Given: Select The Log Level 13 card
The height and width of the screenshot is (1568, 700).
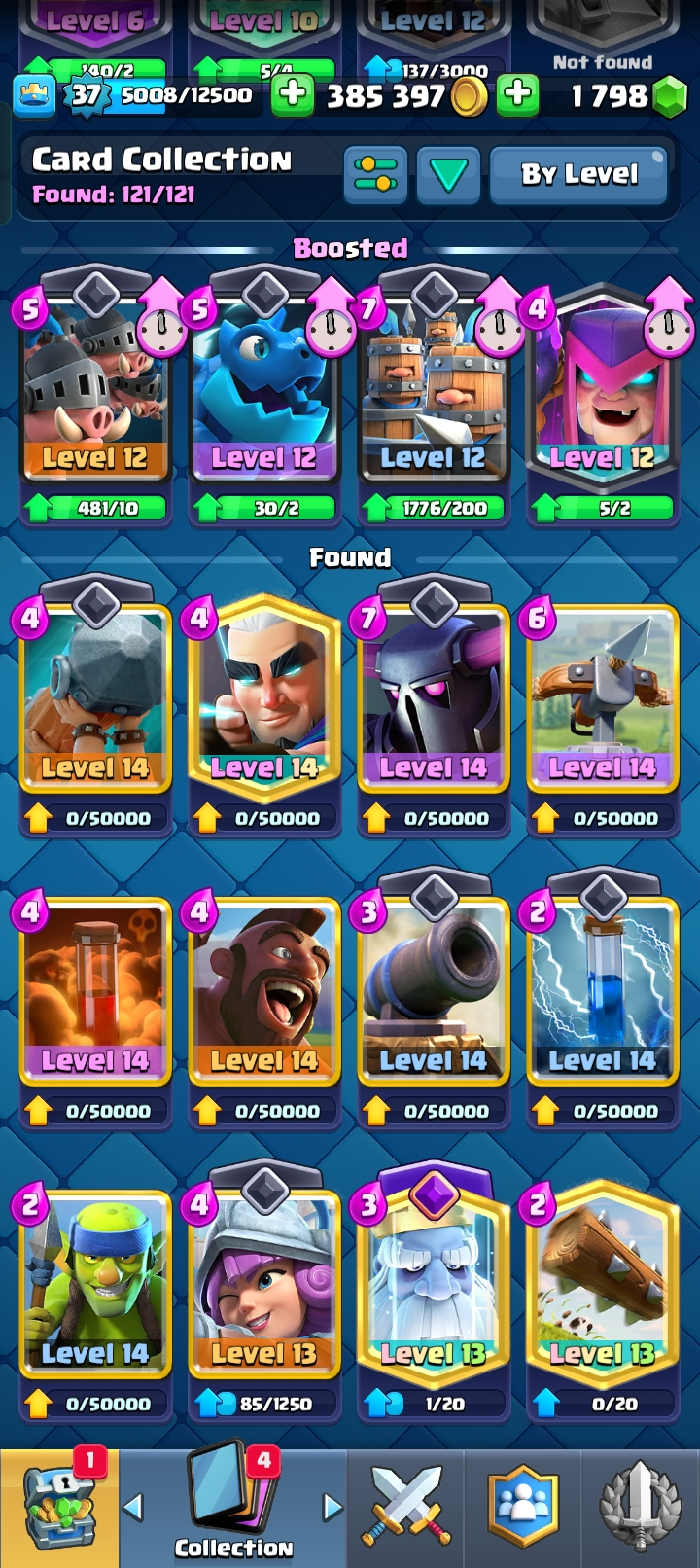Looking at the screenshot, I should 602,1286.
